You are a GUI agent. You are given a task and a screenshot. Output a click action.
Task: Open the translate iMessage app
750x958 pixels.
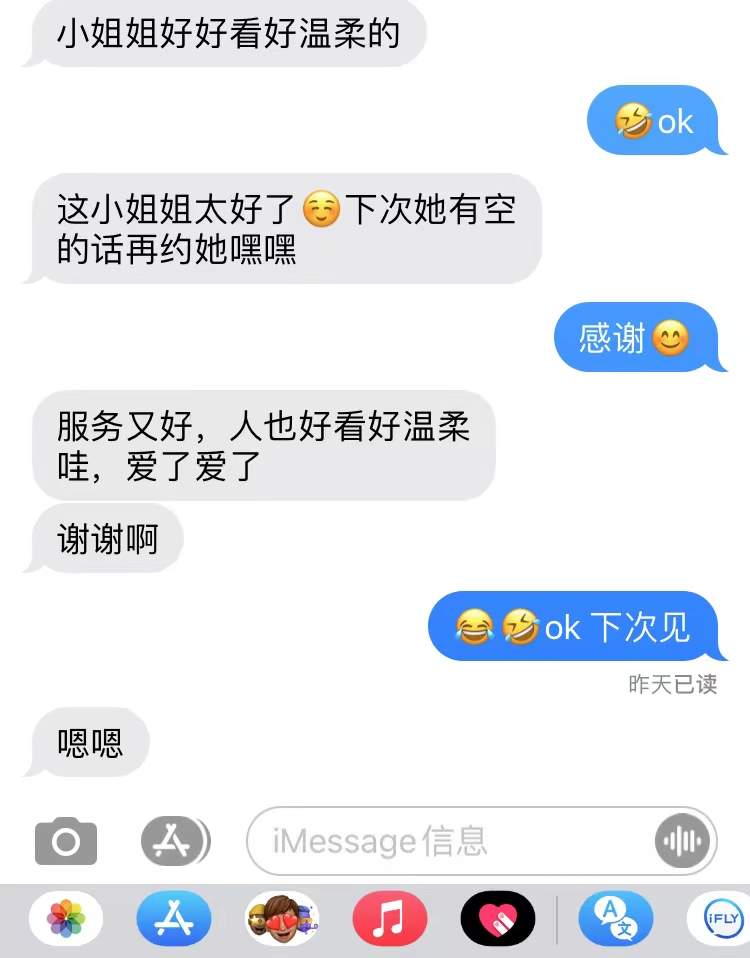[616, 918]
